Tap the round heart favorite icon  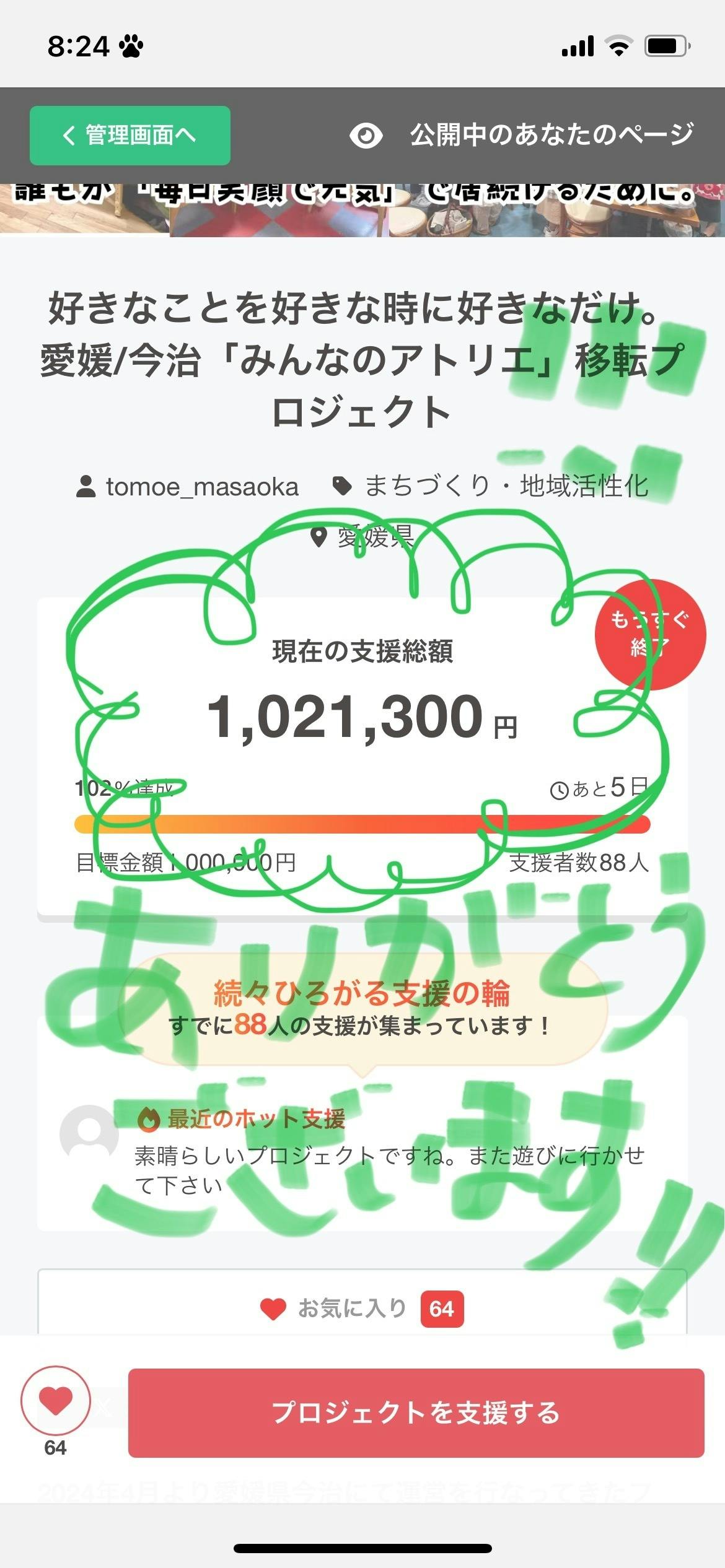(x=56, y=1401)
